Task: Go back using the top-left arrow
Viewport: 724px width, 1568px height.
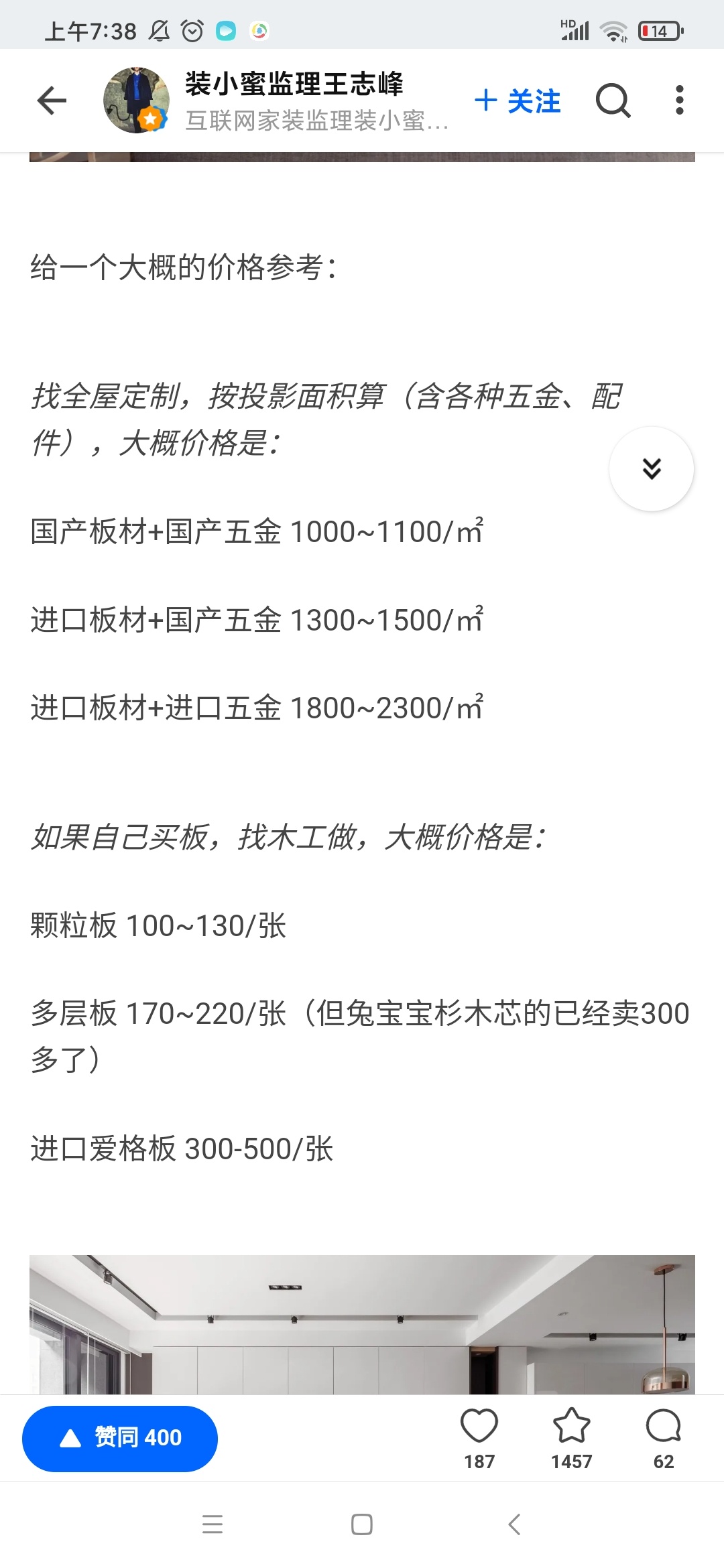Action: (52, 101)
